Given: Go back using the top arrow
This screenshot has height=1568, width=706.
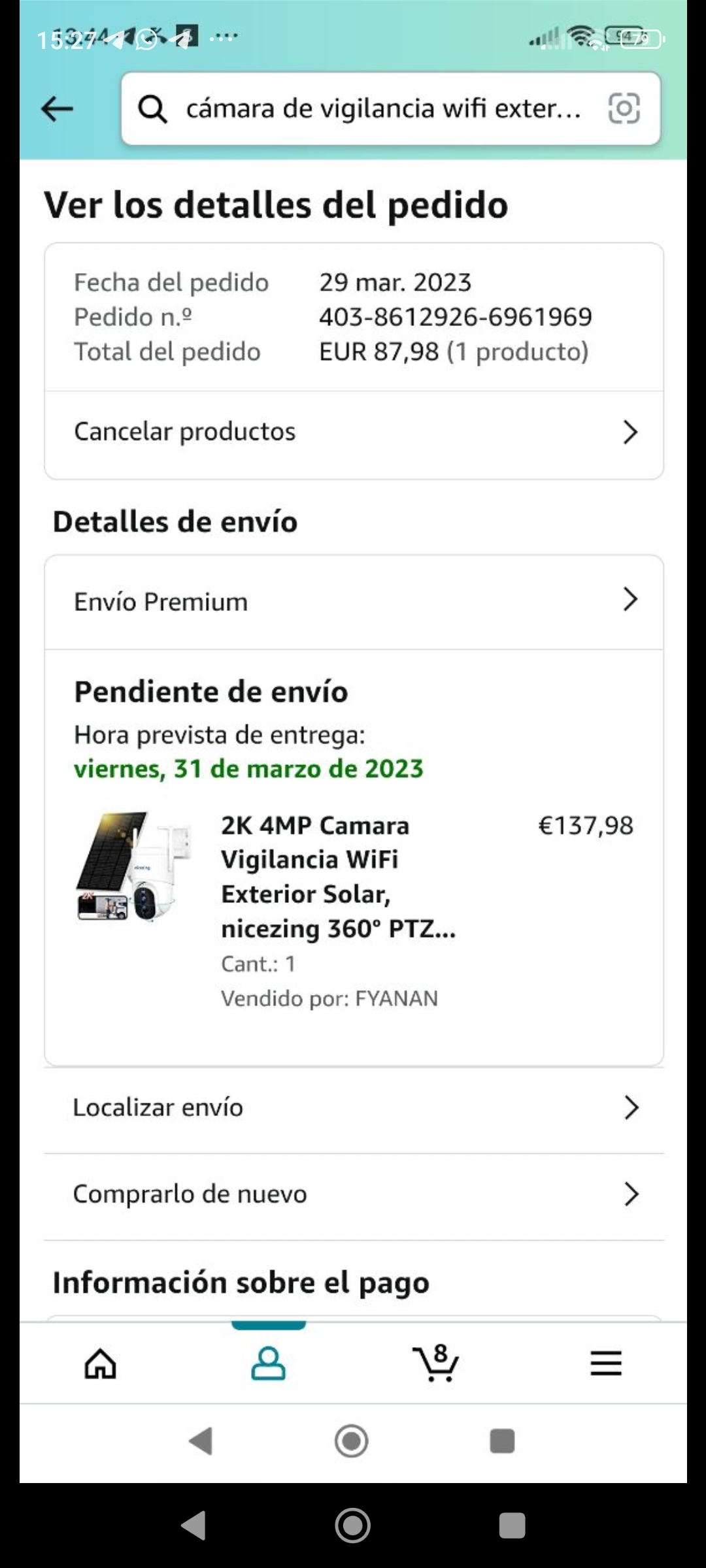Looking at the screenshot, I should point(57,108).
